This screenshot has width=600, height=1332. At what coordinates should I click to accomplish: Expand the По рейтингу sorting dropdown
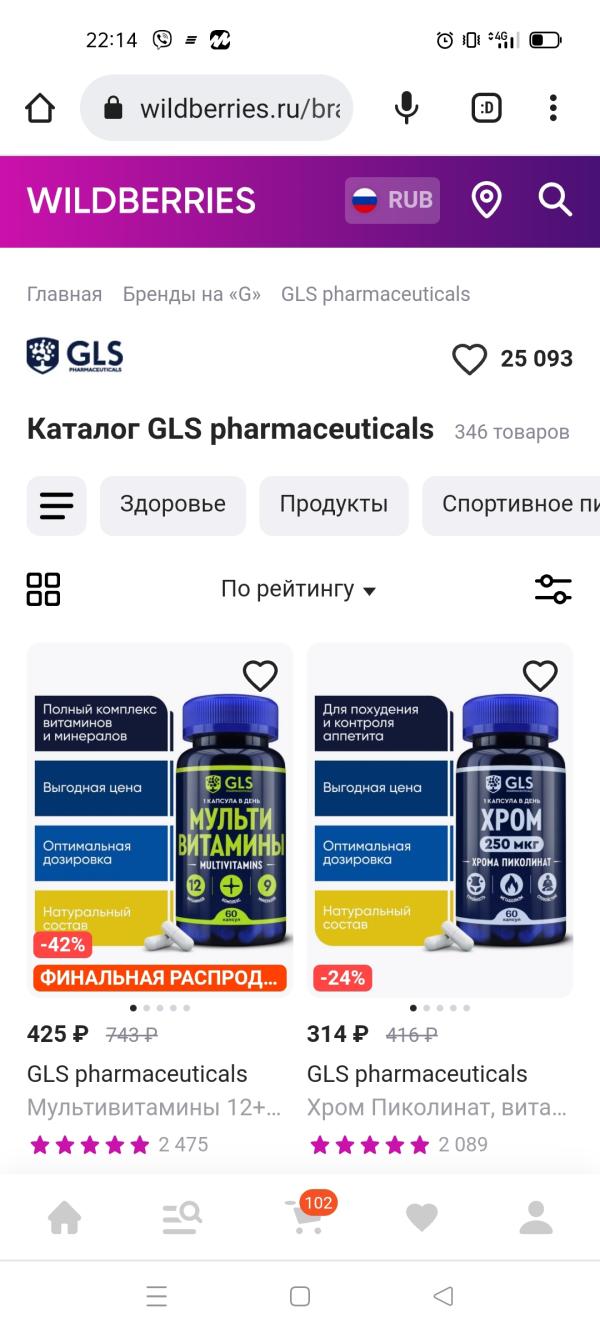pyautogui.click(x=298, y=589)
